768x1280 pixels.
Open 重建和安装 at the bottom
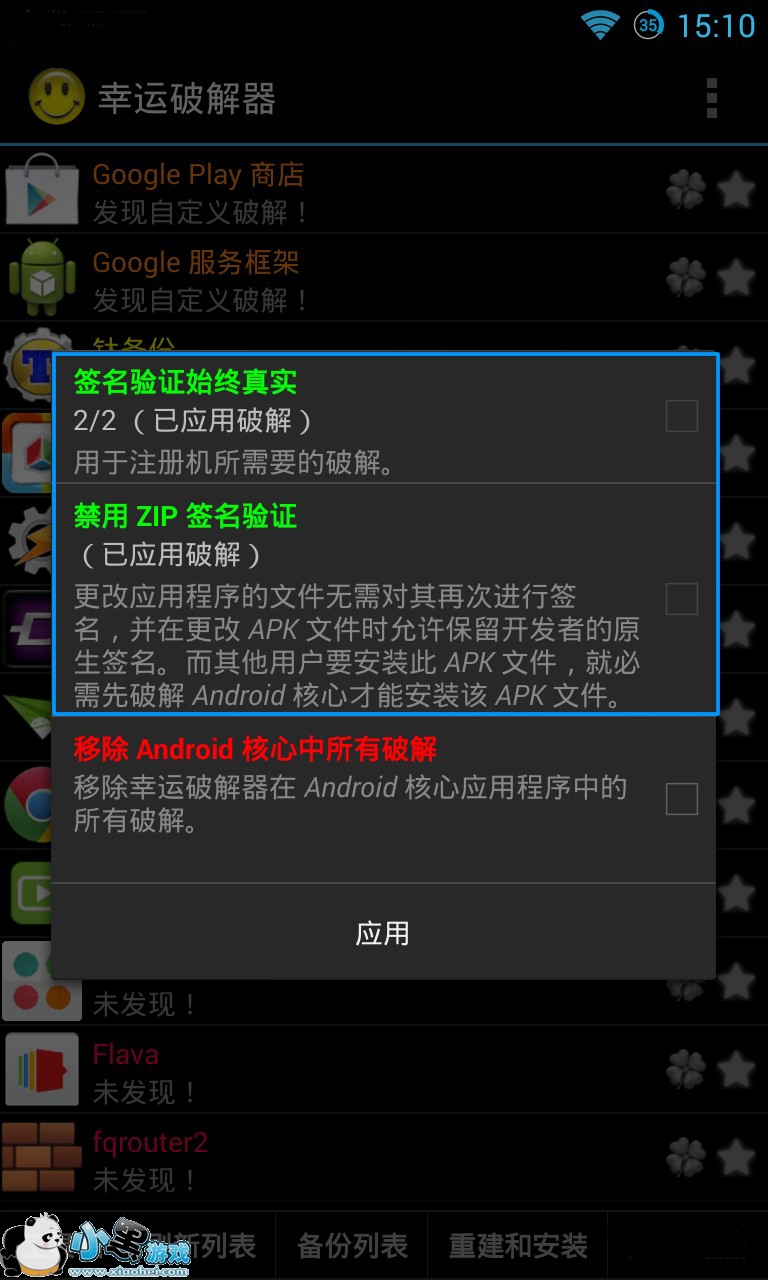coord(517,1246)
